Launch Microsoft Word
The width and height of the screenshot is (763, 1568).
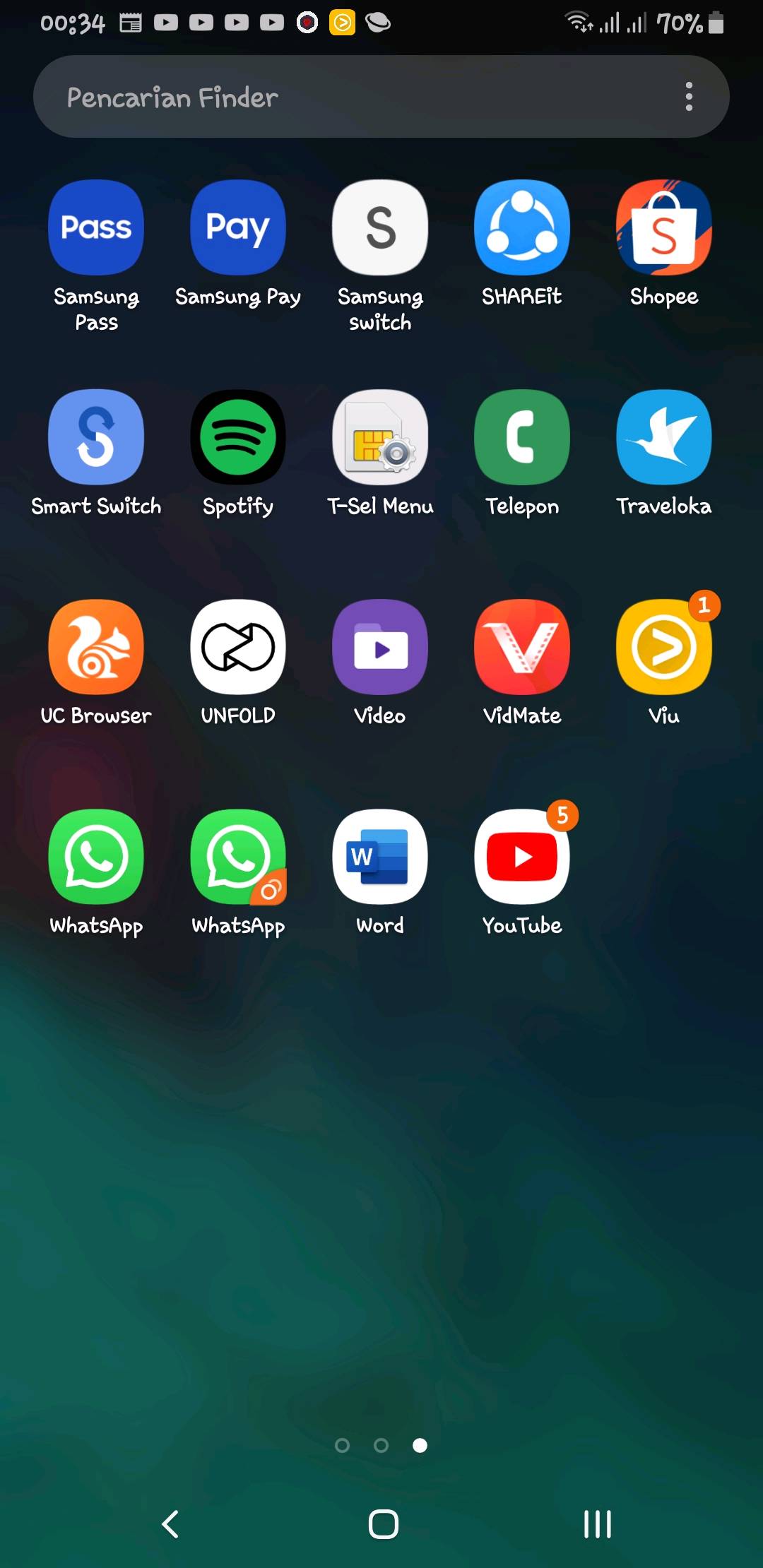pyautogui.click(x=379, y=856)
